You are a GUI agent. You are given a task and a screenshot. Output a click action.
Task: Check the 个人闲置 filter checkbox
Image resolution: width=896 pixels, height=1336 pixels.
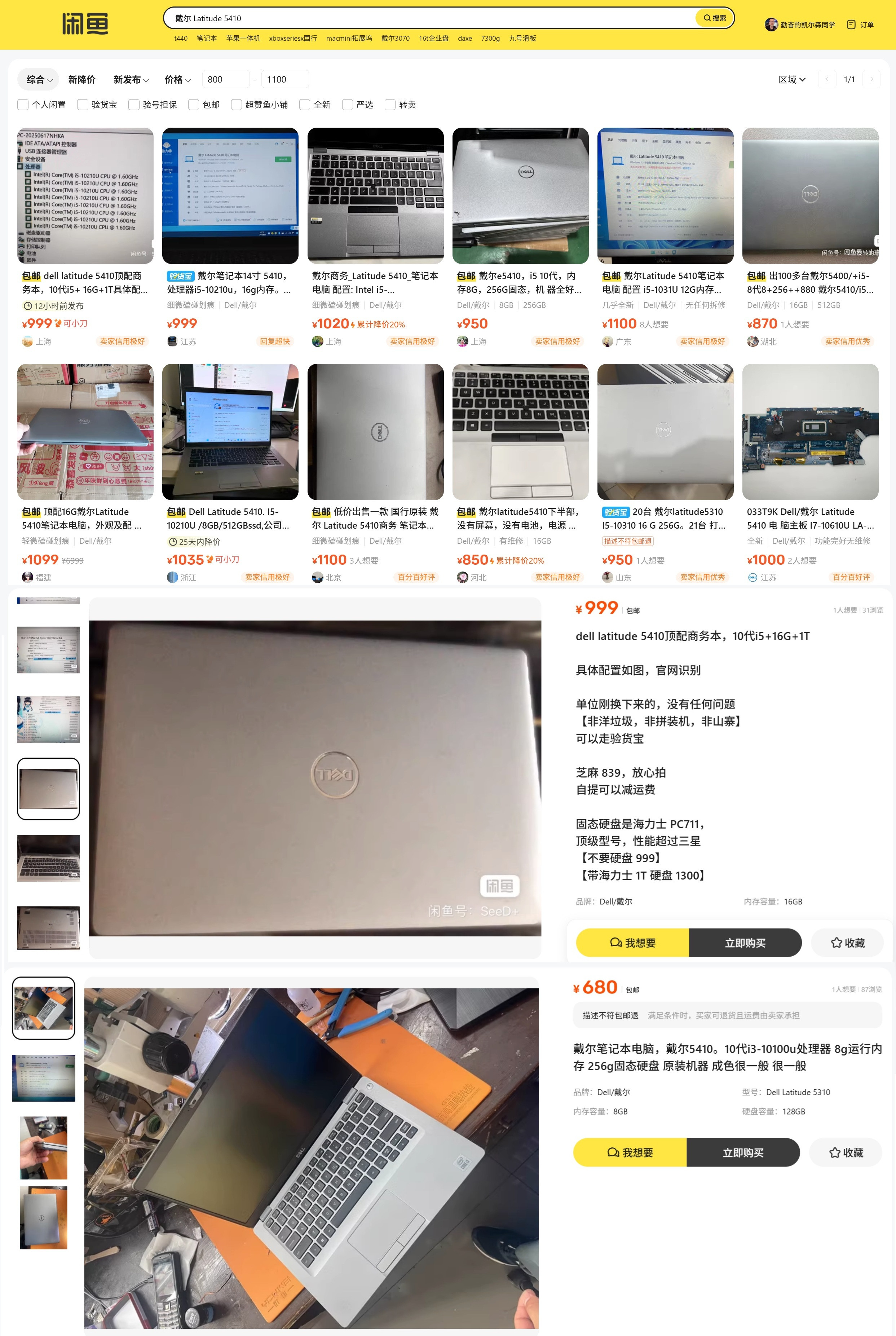pos(23,105)
